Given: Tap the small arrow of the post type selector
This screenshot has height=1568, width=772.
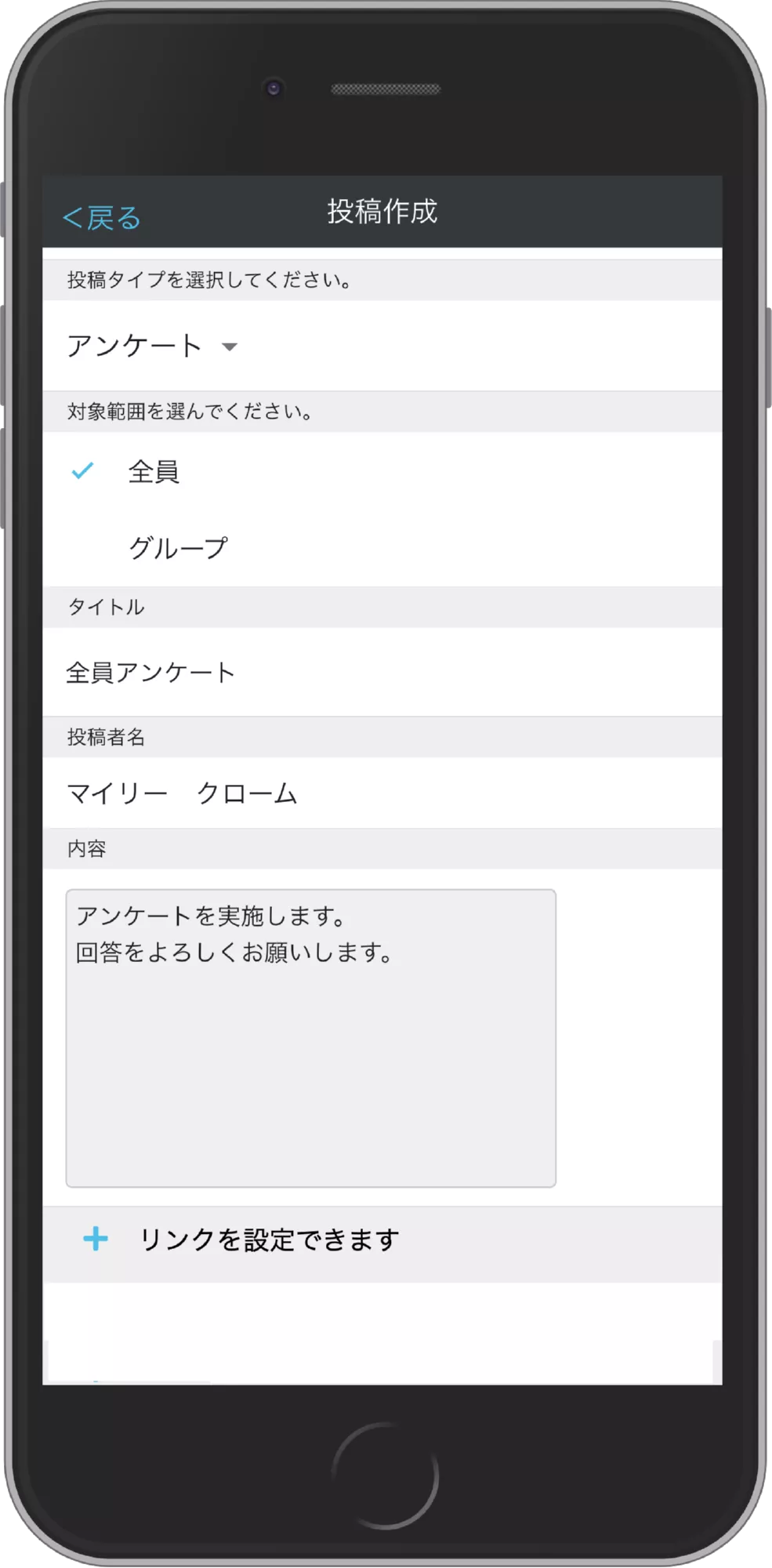Looking at the screenshot, I should 228,347.
